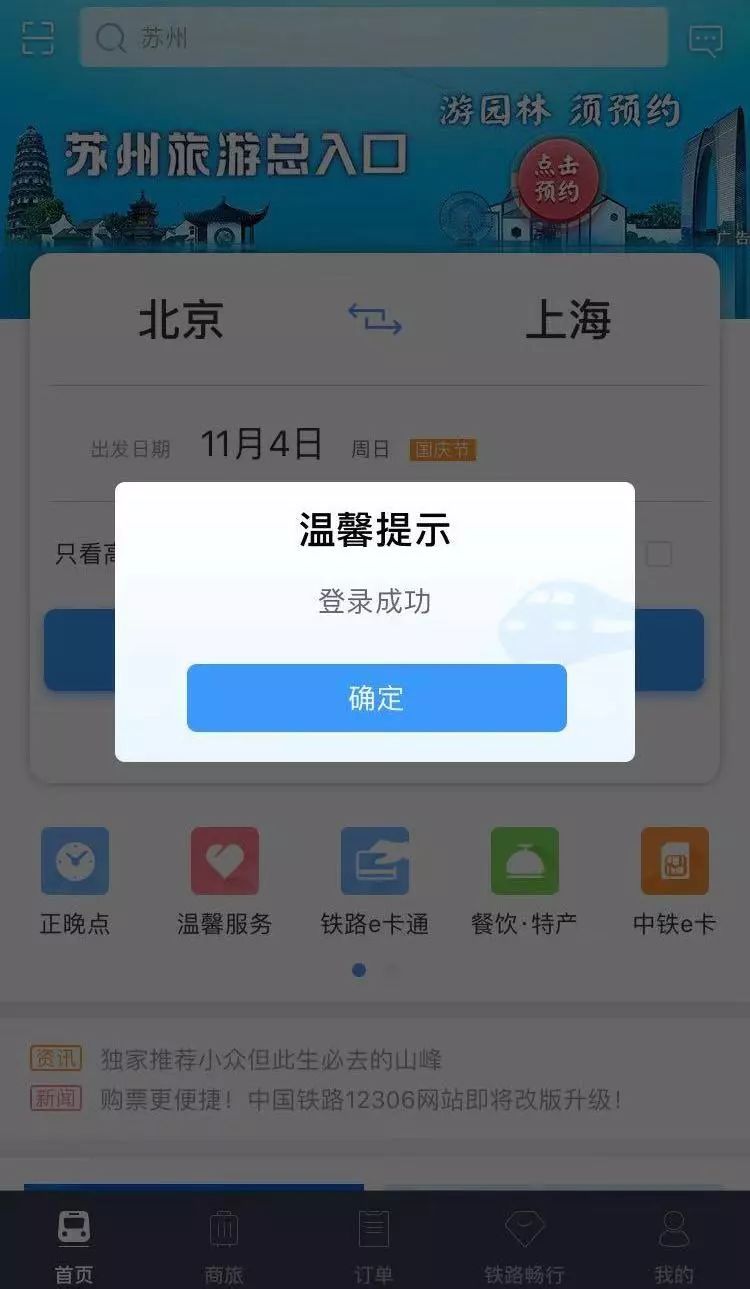
Task: Enable the 只看高 filter checkbox
Action: click(660, 553)
